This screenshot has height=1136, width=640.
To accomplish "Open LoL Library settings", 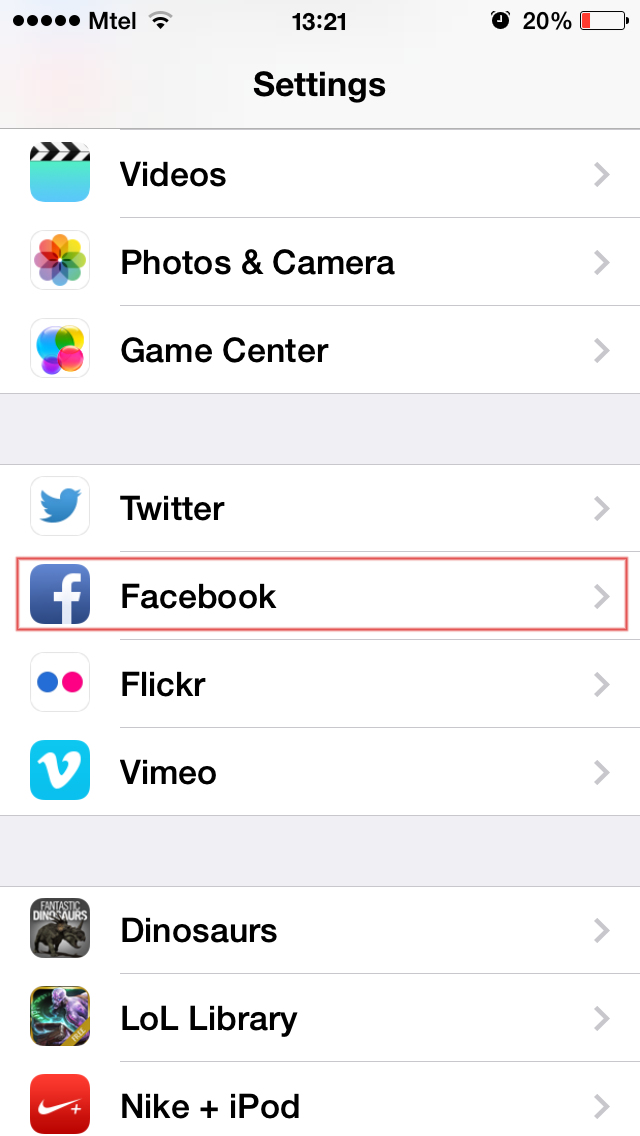I will (x=320, y=1019).
